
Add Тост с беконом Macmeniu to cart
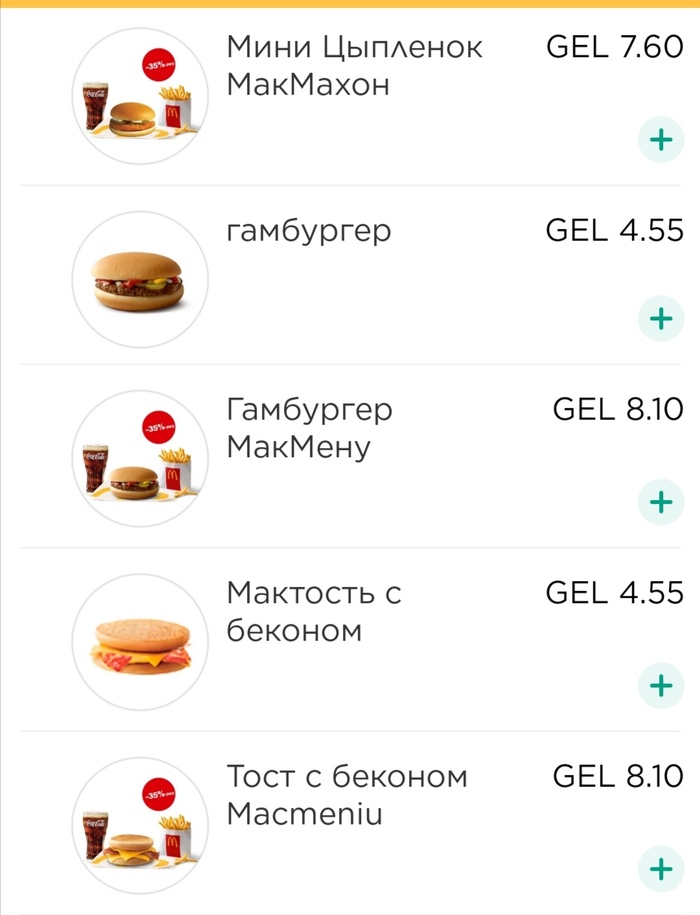coord(660,868)
